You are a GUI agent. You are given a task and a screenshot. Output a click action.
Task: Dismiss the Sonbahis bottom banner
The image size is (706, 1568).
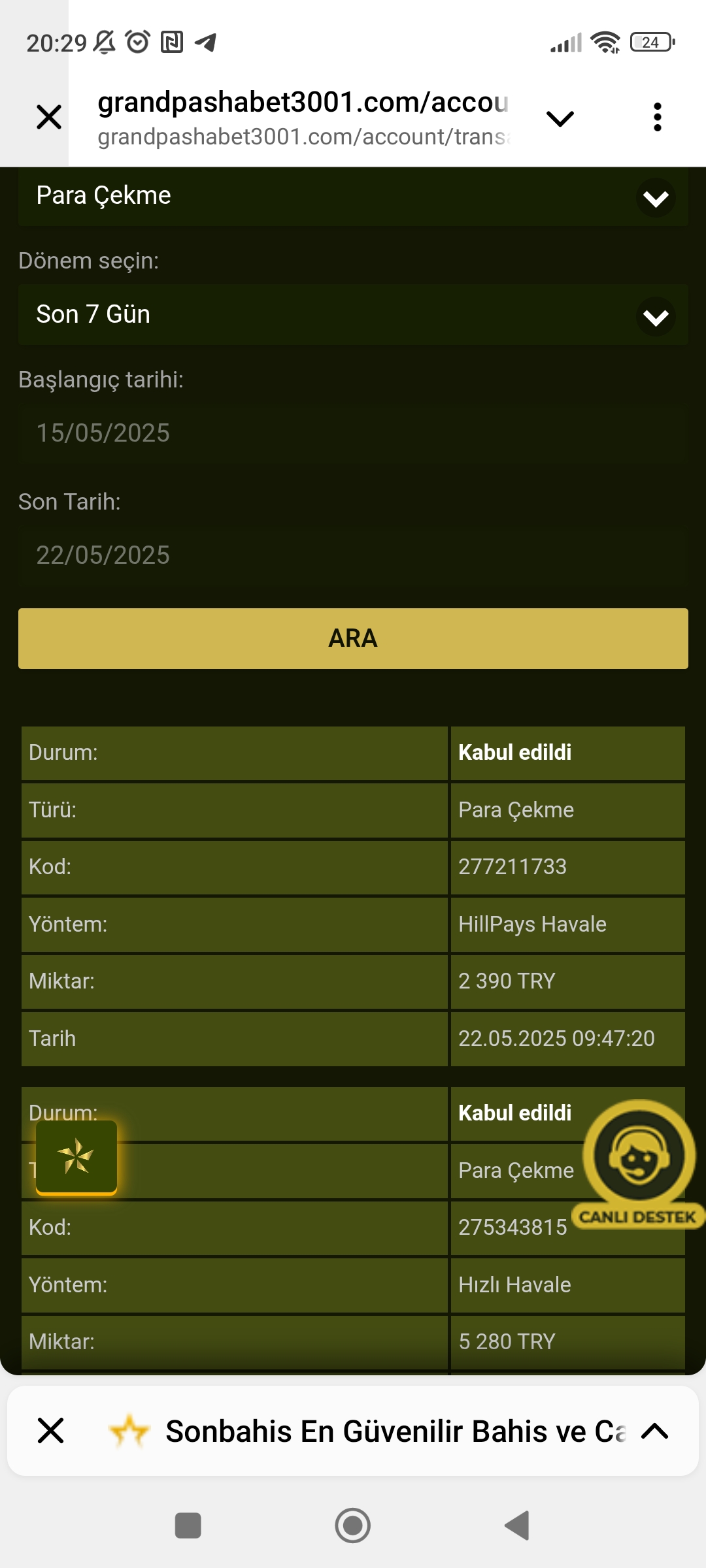pyautogui.click(x=51, y=1431)
